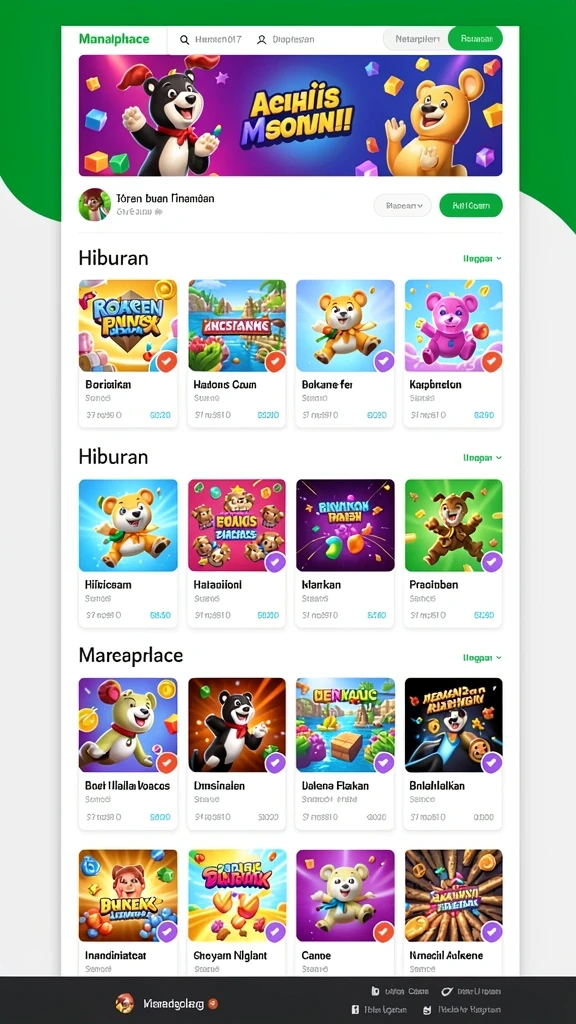Screen dimensions: 576x1024
Task: Open the Kapbnelon pink bear card
Action: [x=453, y=353]
